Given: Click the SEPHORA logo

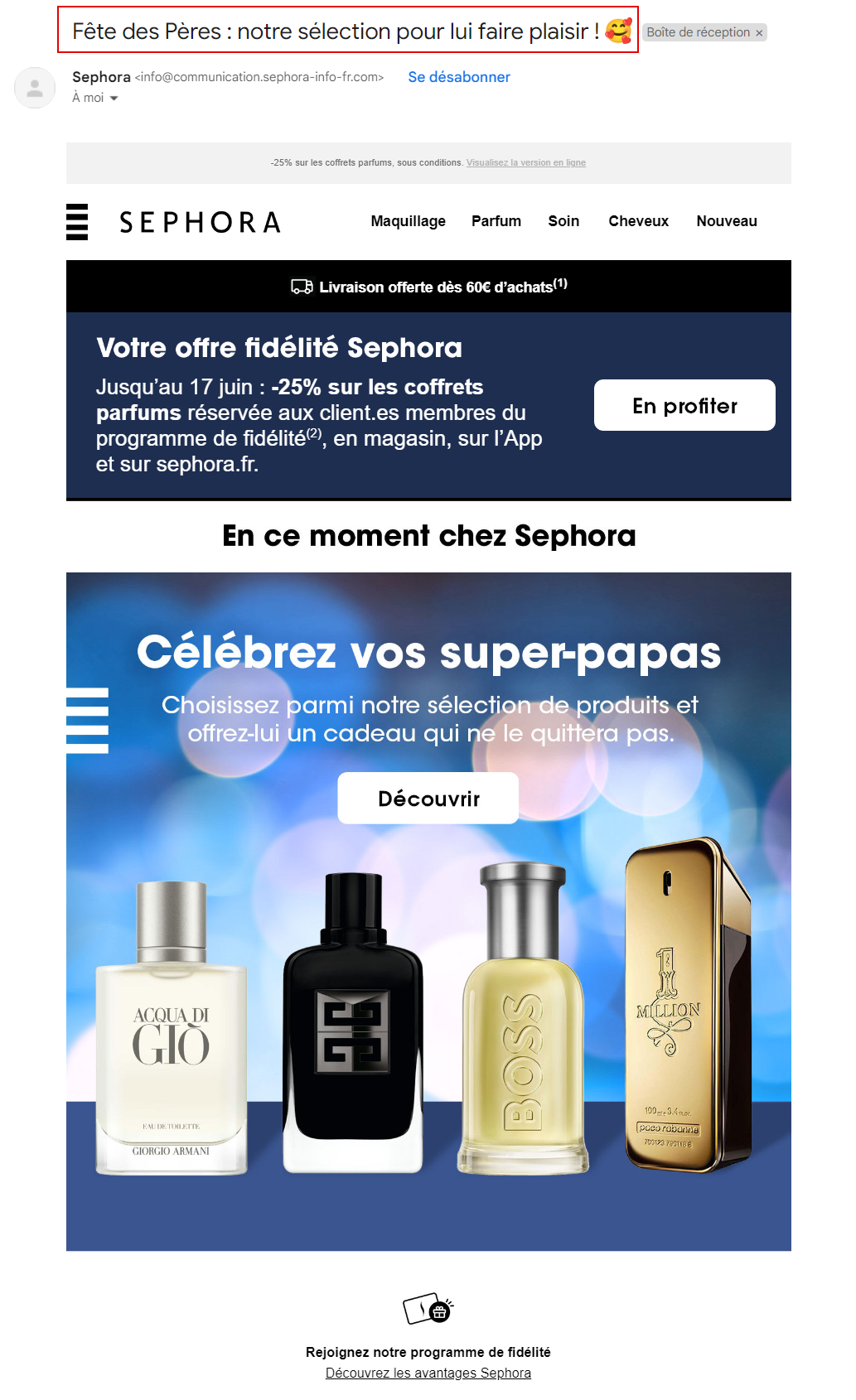Looking at the screenshot, I should (199, 222).
